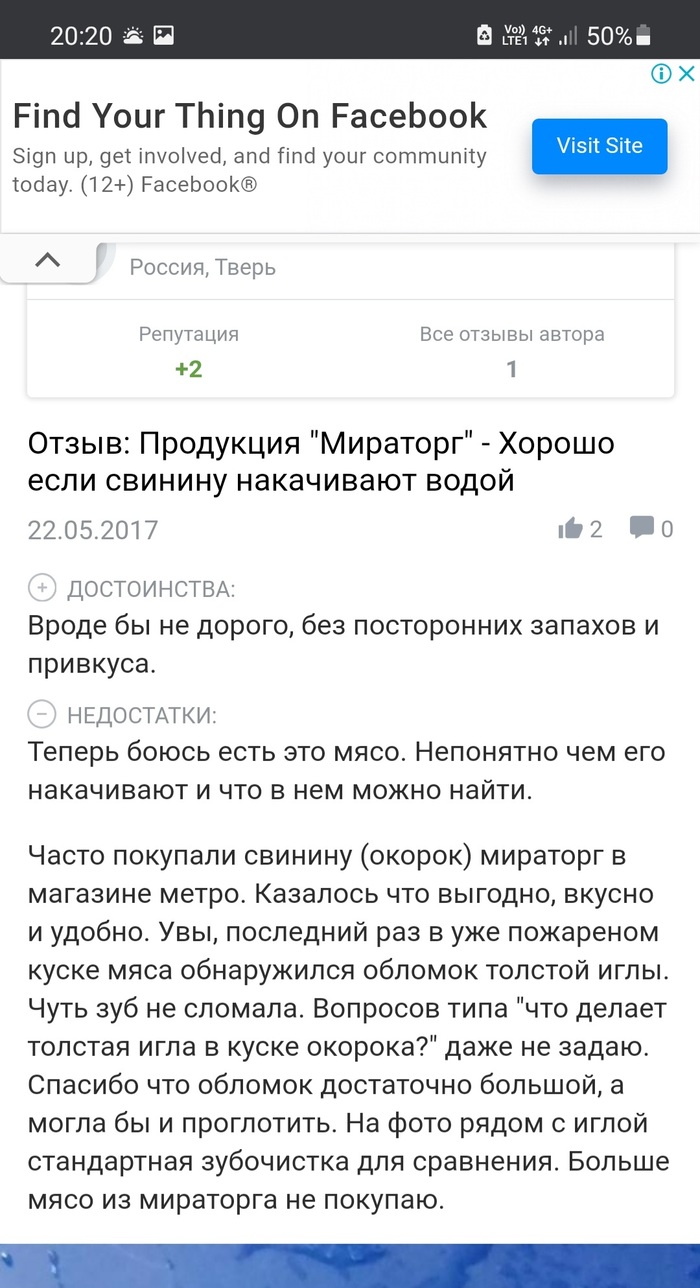Tap the Visit Site button in the ad

point(599,146)
